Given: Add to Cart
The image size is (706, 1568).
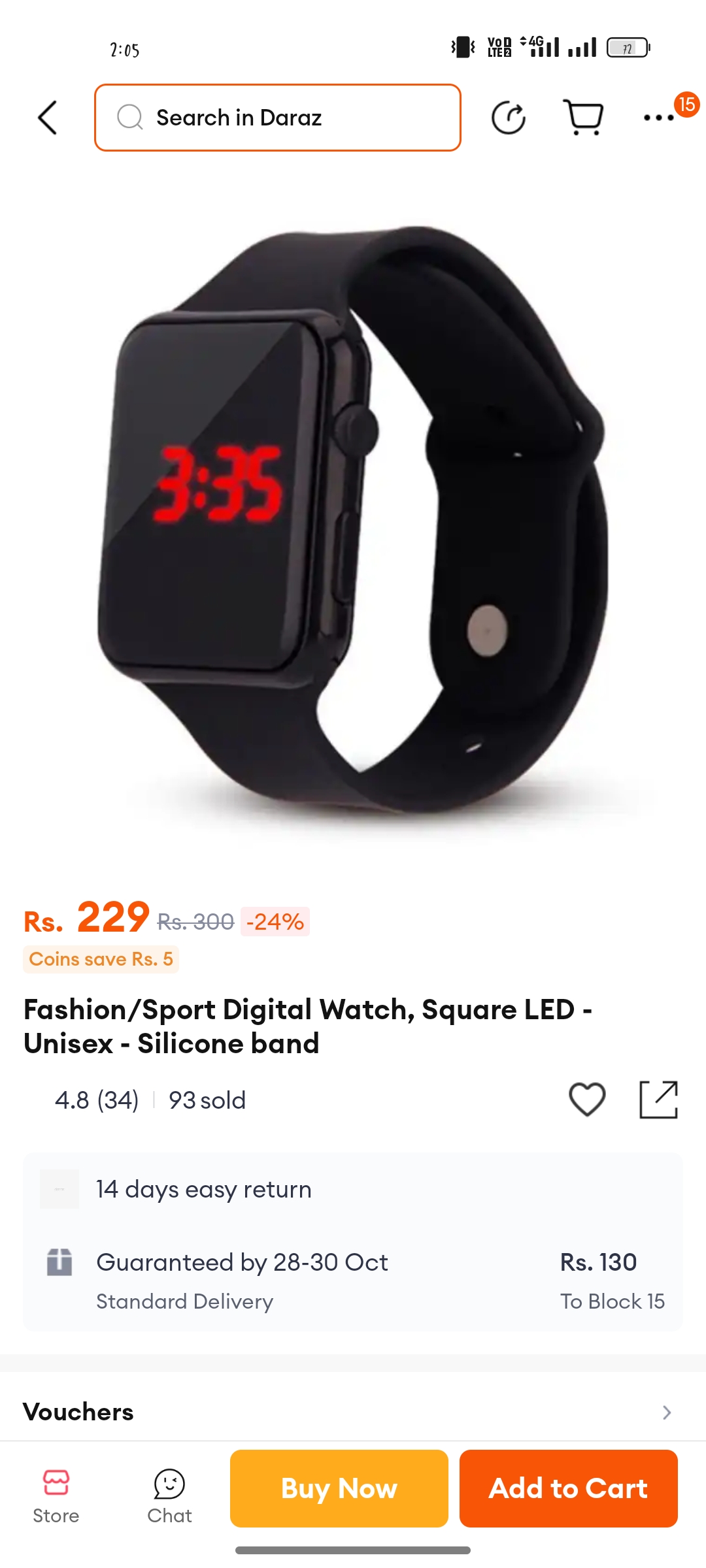Looking at the screenshot, I should point(569,1488).
